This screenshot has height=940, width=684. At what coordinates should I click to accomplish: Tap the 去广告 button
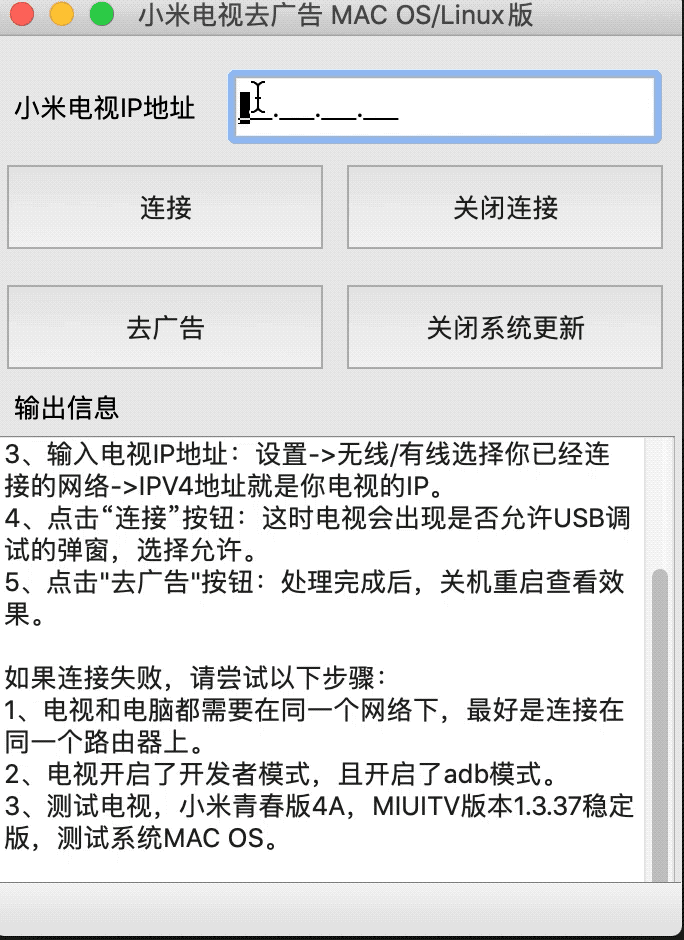pos(165,327)
